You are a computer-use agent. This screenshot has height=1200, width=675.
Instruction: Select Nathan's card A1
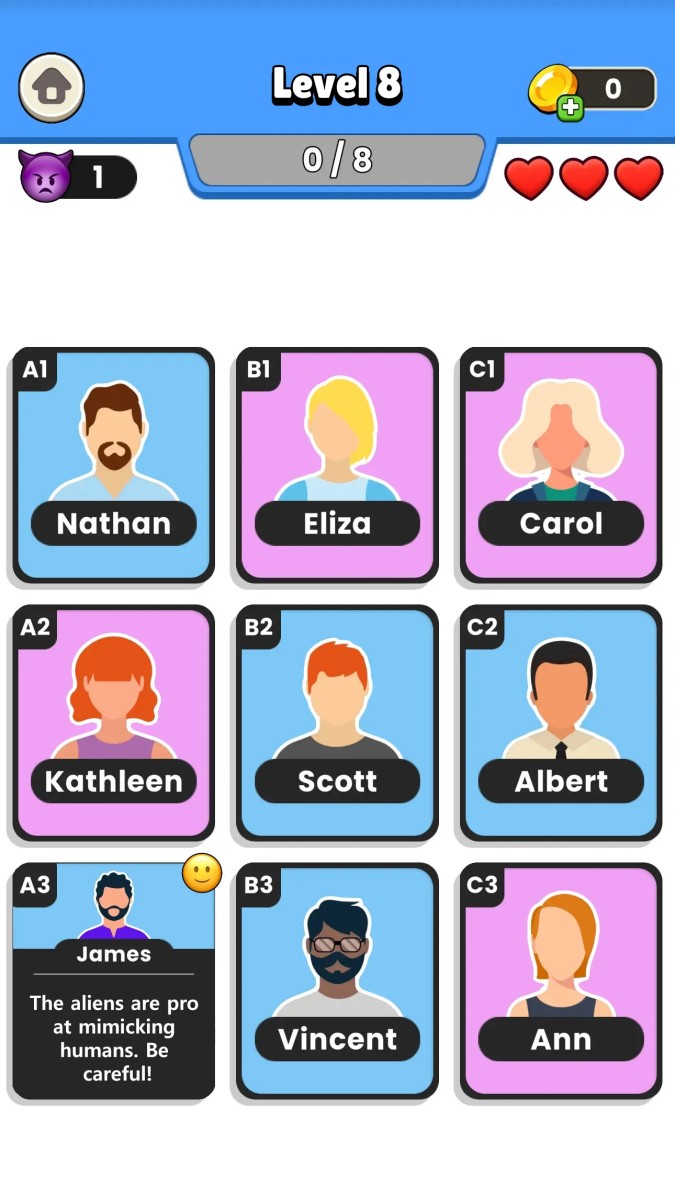tap(113, 465)
